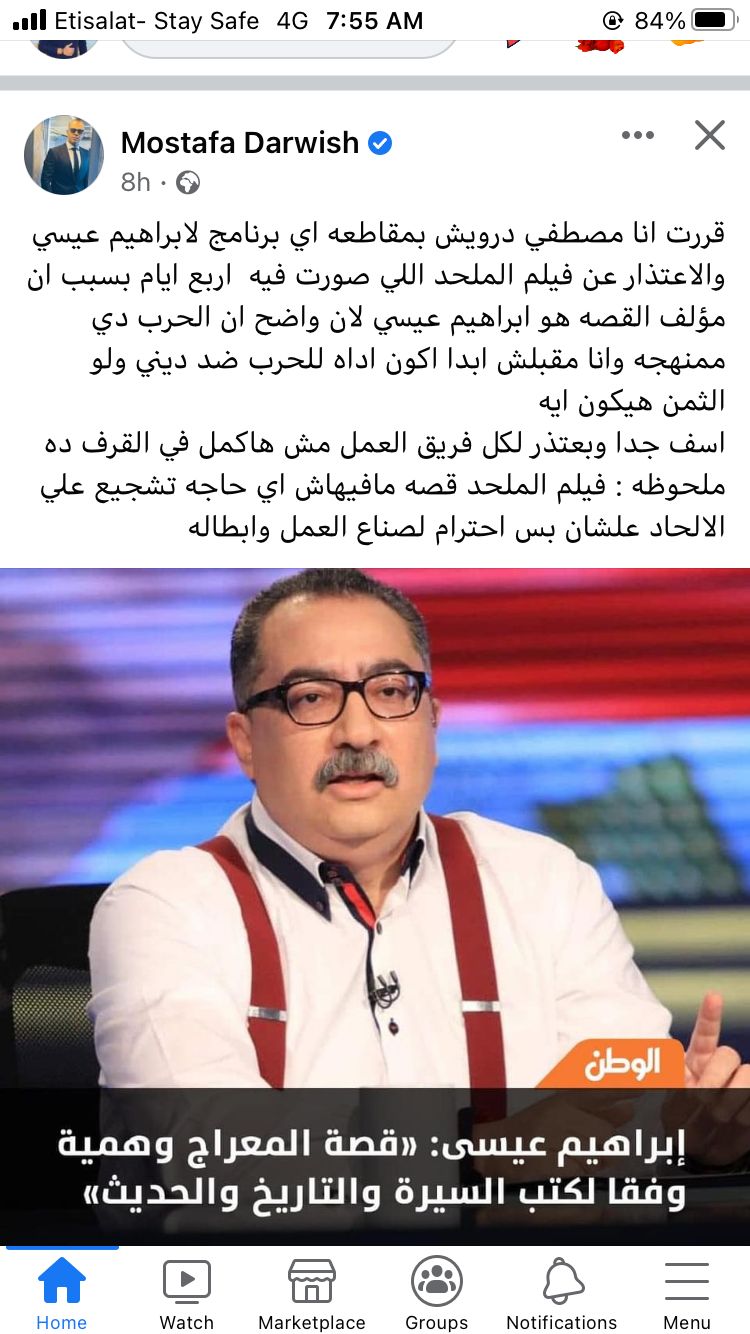Open Mostafa Darwish's profile picture

(x=64, y=154)
